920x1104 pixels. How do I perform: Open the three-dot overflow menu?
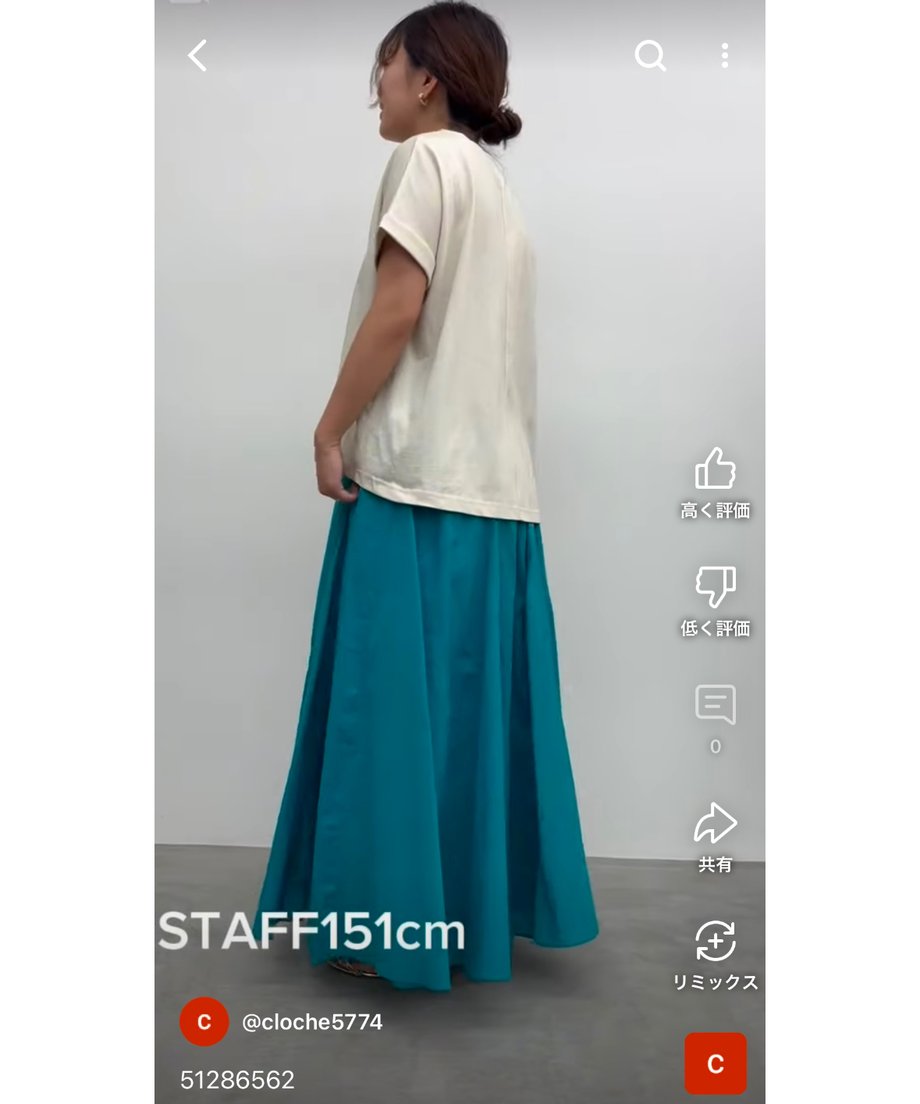pyautogui.click(x=725, y=56)
